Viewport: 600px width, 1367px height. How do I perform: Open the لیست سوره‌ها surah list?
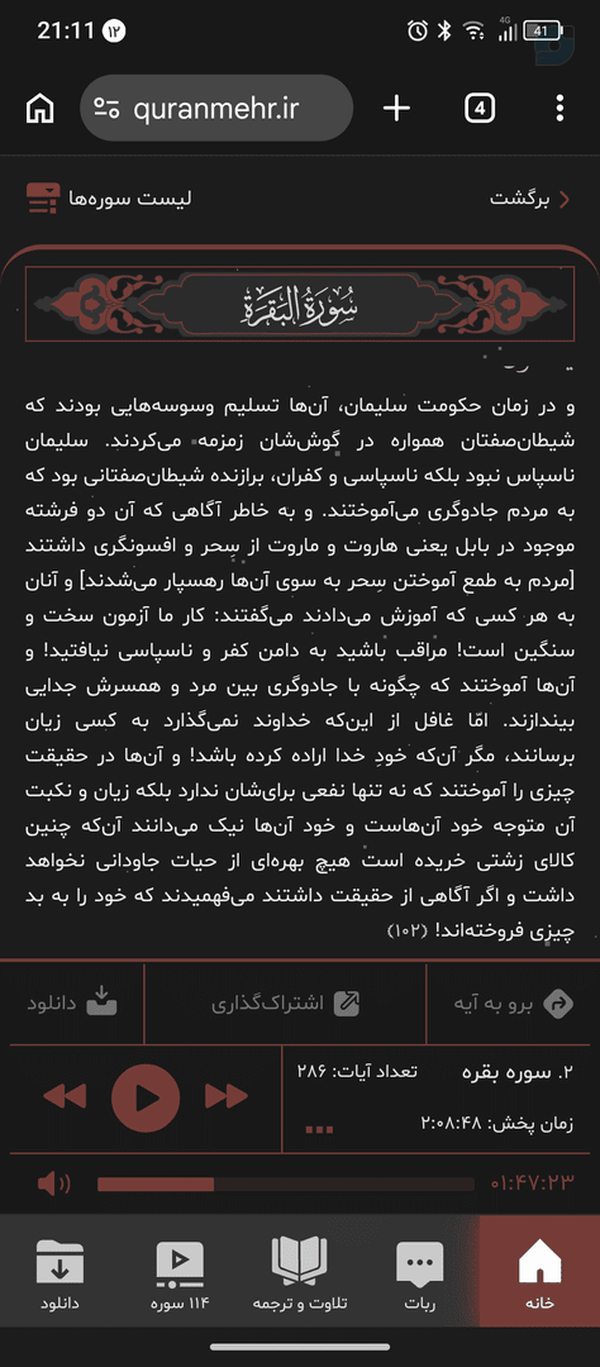[109, 198]
